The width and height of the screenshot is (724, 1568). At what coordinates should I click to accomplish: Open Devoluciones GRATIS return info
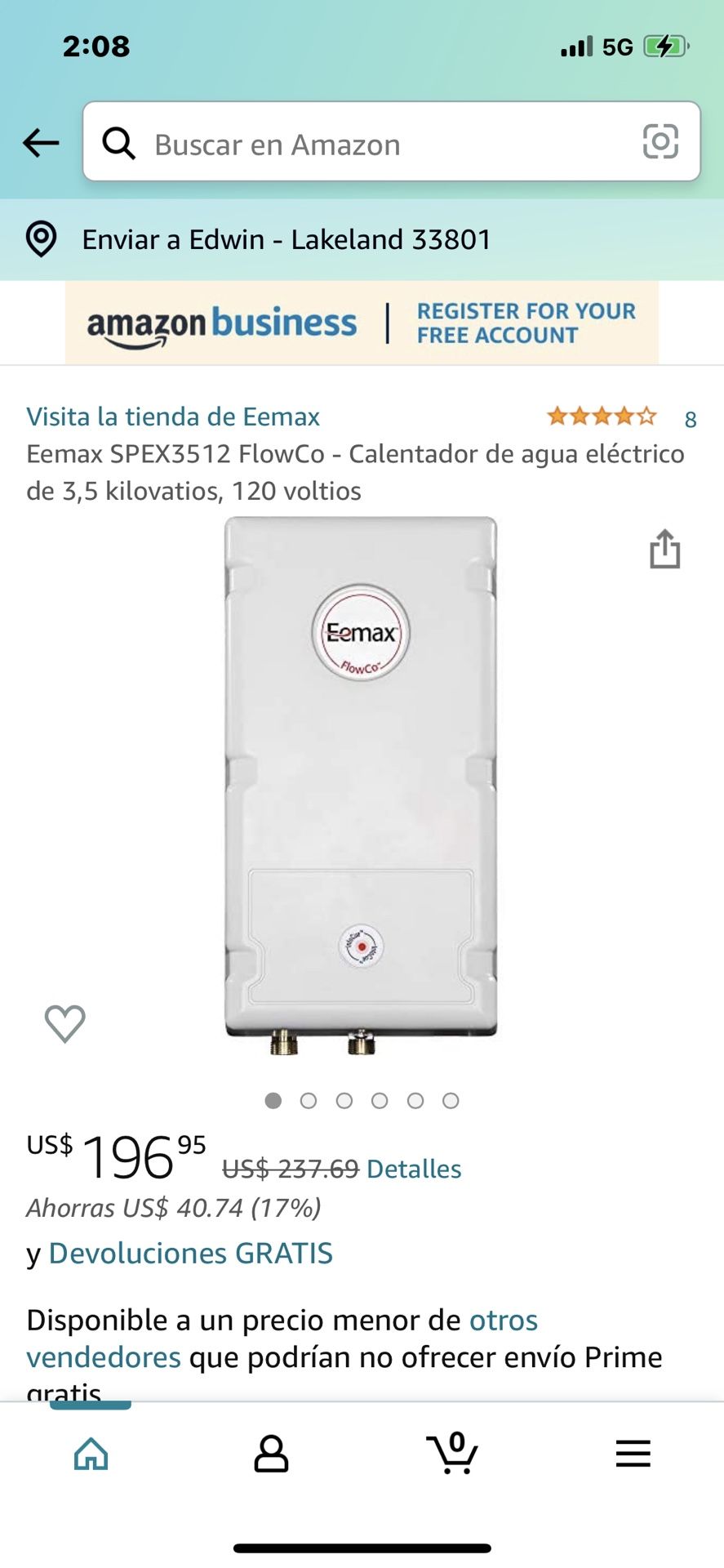coord(190,1253)
